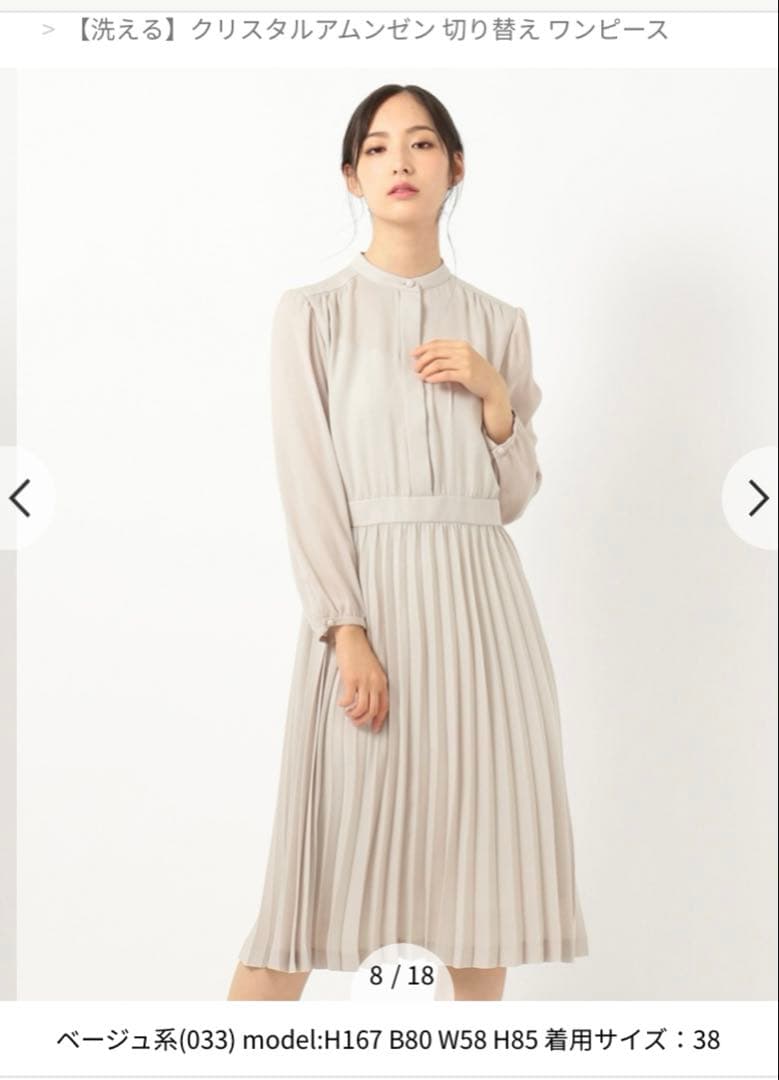The image size is (779, 1080).
Task: Click the color description bar at bottom
Action: click(389, 1040)
